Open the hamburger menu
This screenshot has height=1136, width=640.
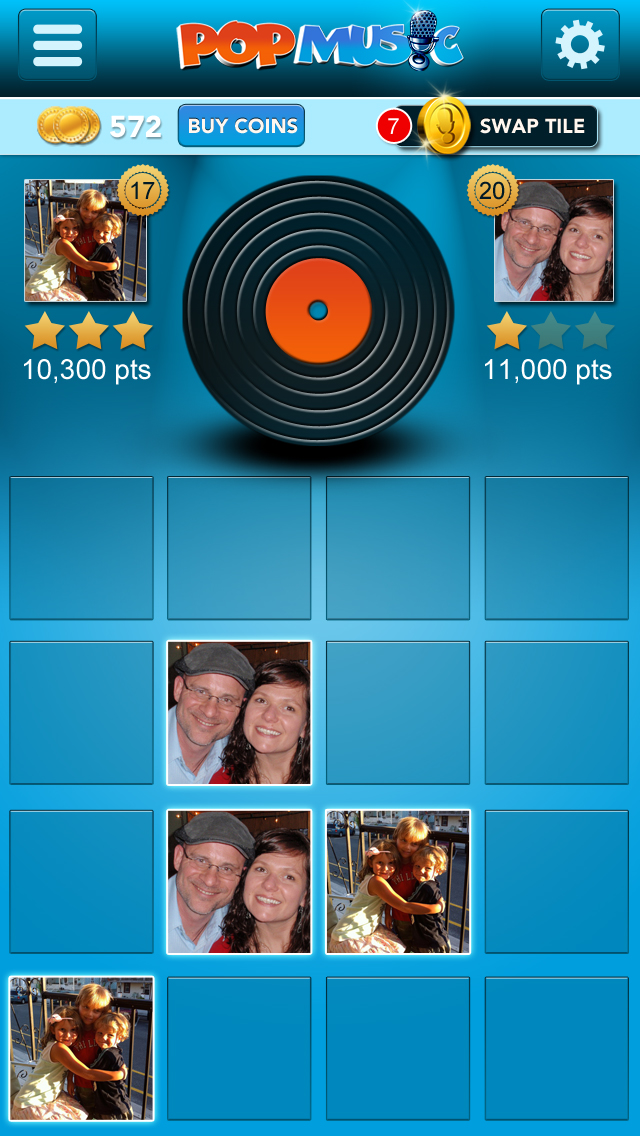pos(57,45)
